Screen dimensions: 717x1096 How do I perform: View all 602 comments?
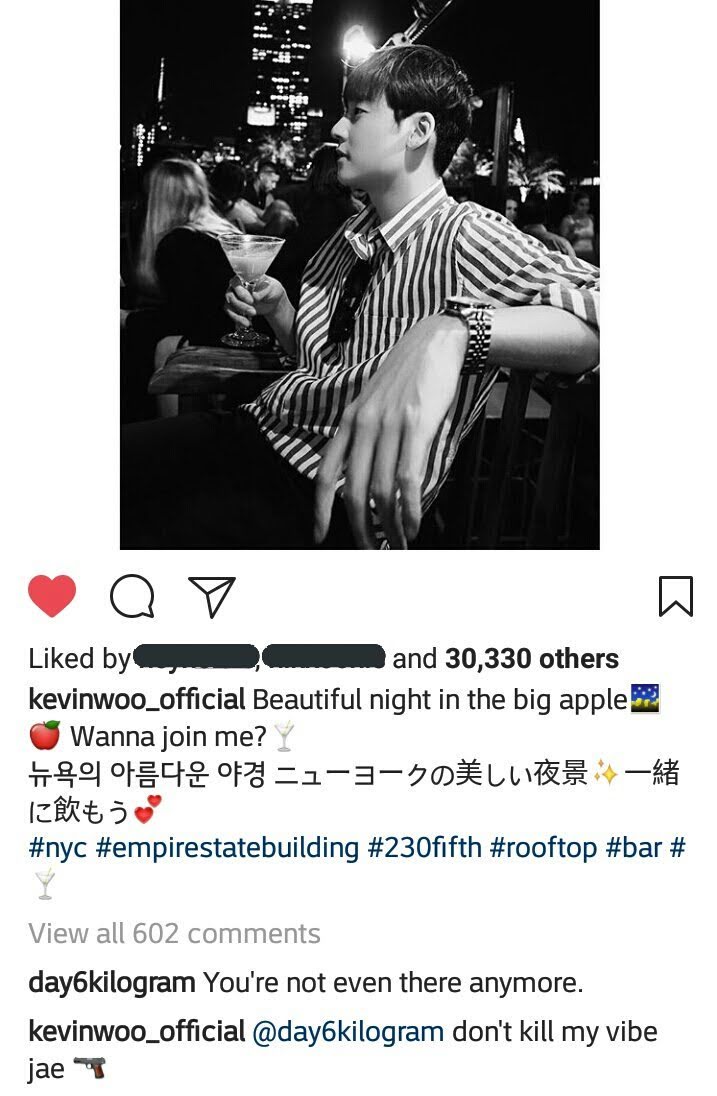175,934
